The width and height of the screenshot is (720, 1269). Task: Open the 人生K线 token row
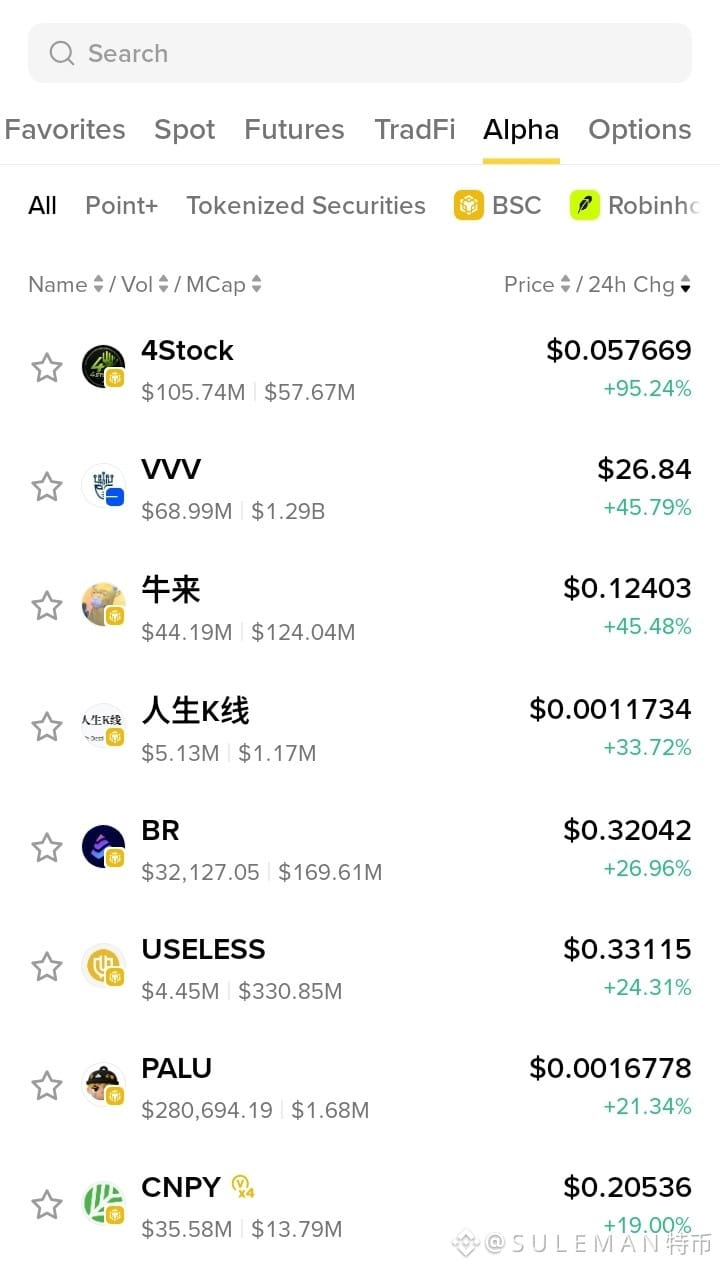coord(360,727)
